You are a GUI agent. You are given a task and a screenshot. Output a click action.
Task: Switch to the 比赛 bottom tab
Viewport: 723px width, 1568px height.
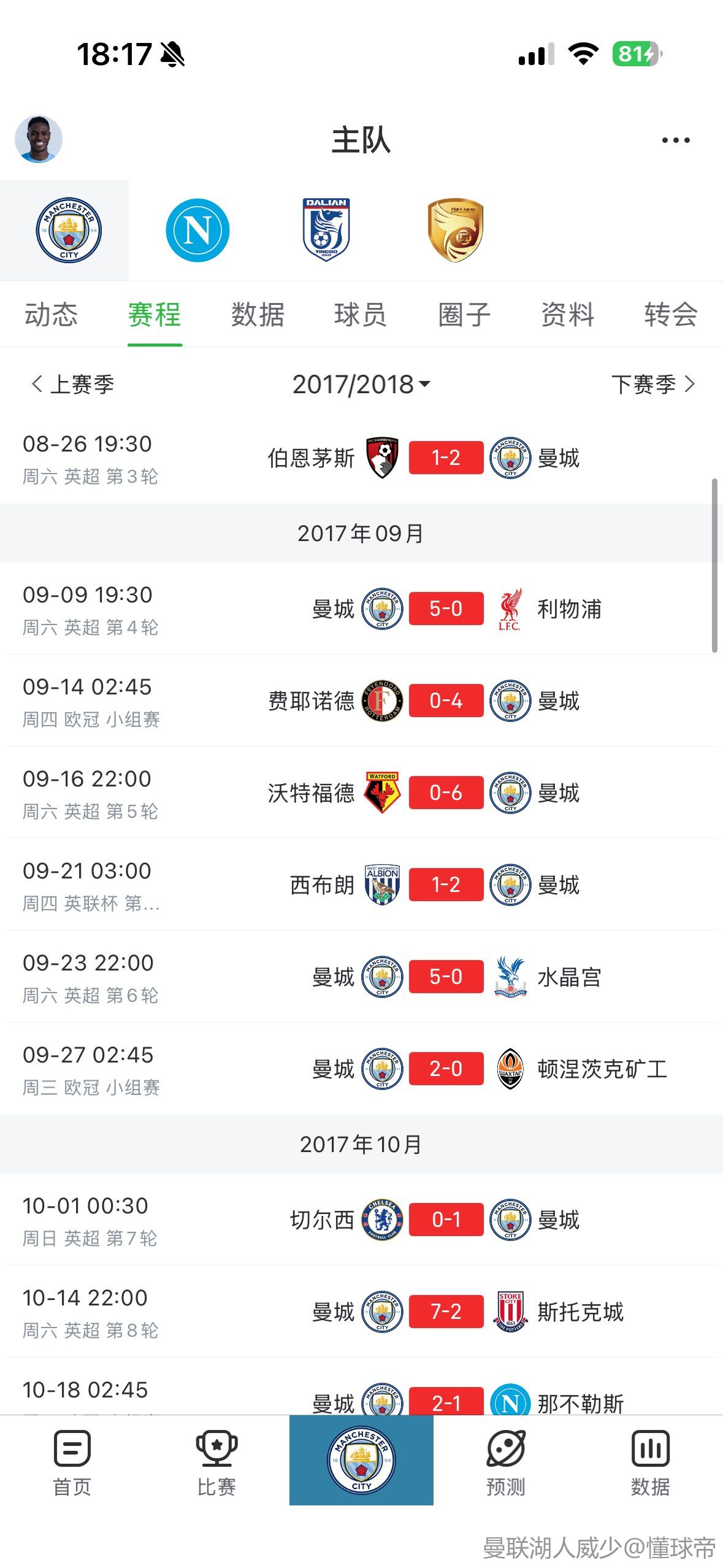pyautogui.click(x=216, y=1460)
